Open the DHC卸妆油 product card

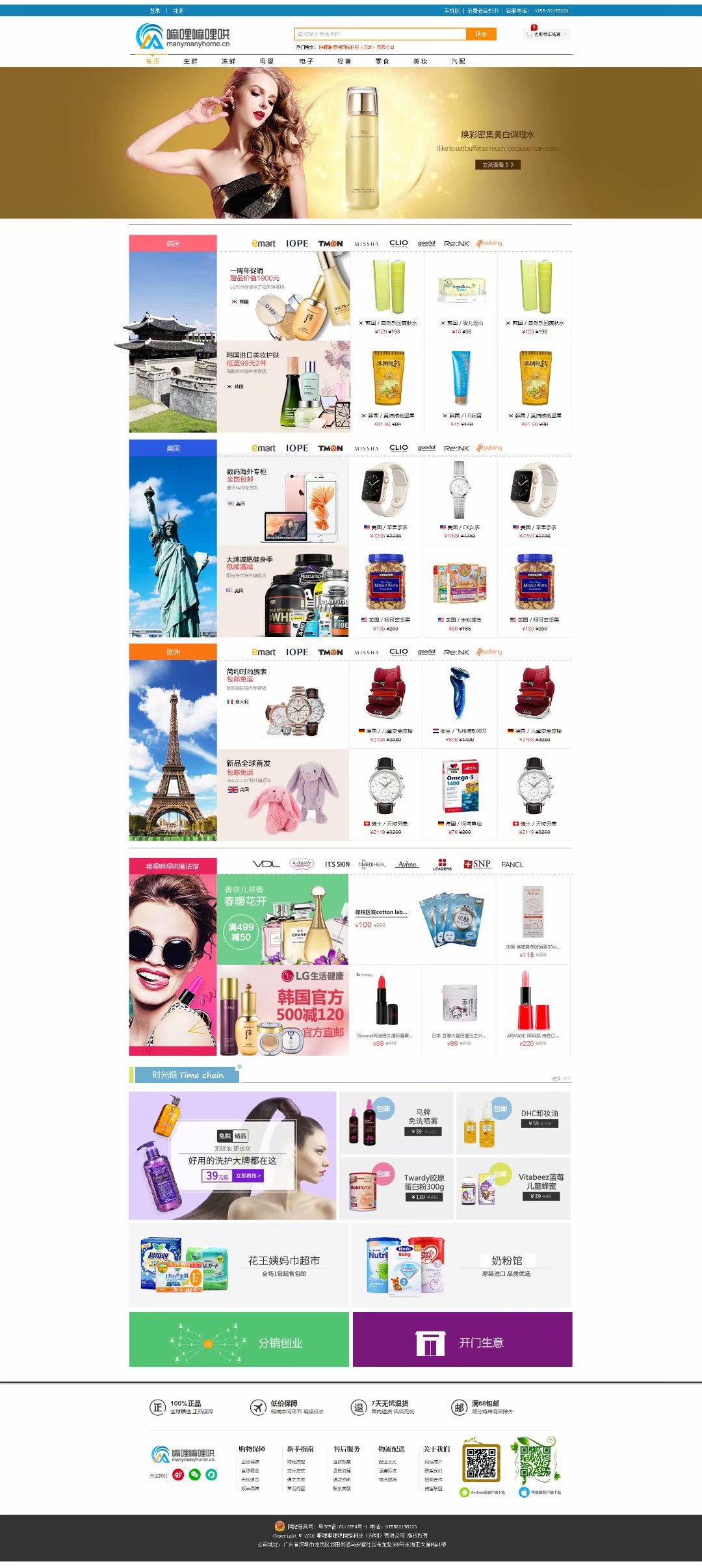tap(513, 1123)
